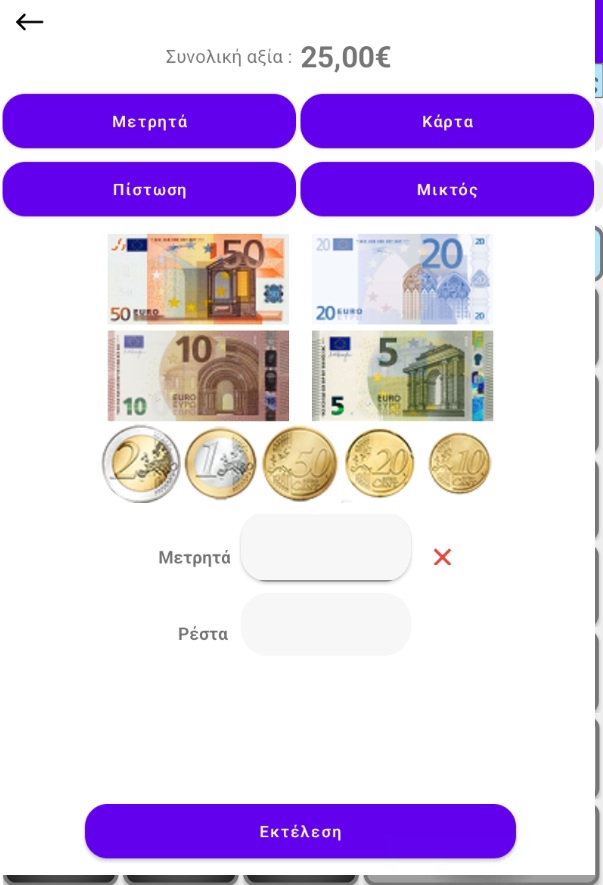Add a 1 euro coin

[220, 464]
